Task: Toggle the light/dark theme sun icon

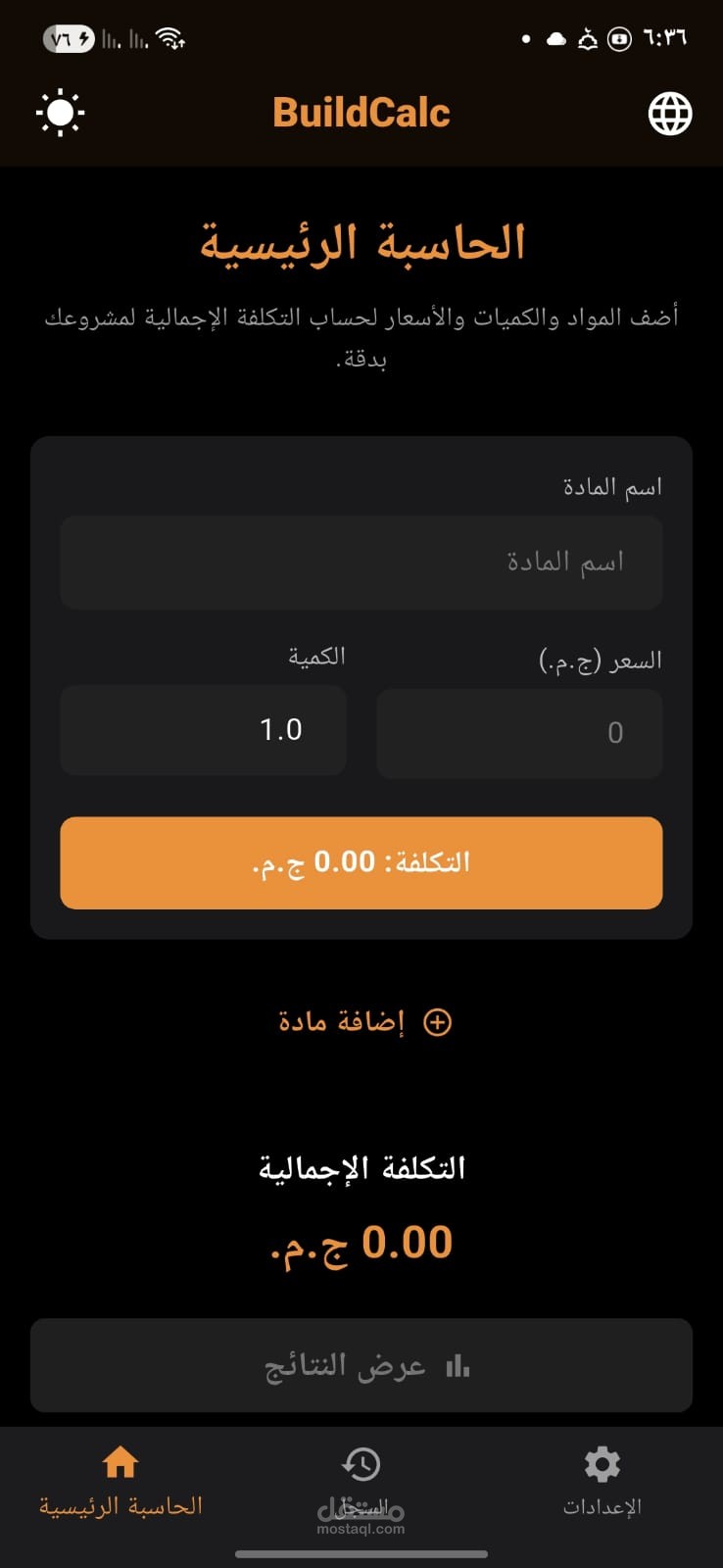Action: (x=60, y=113)
